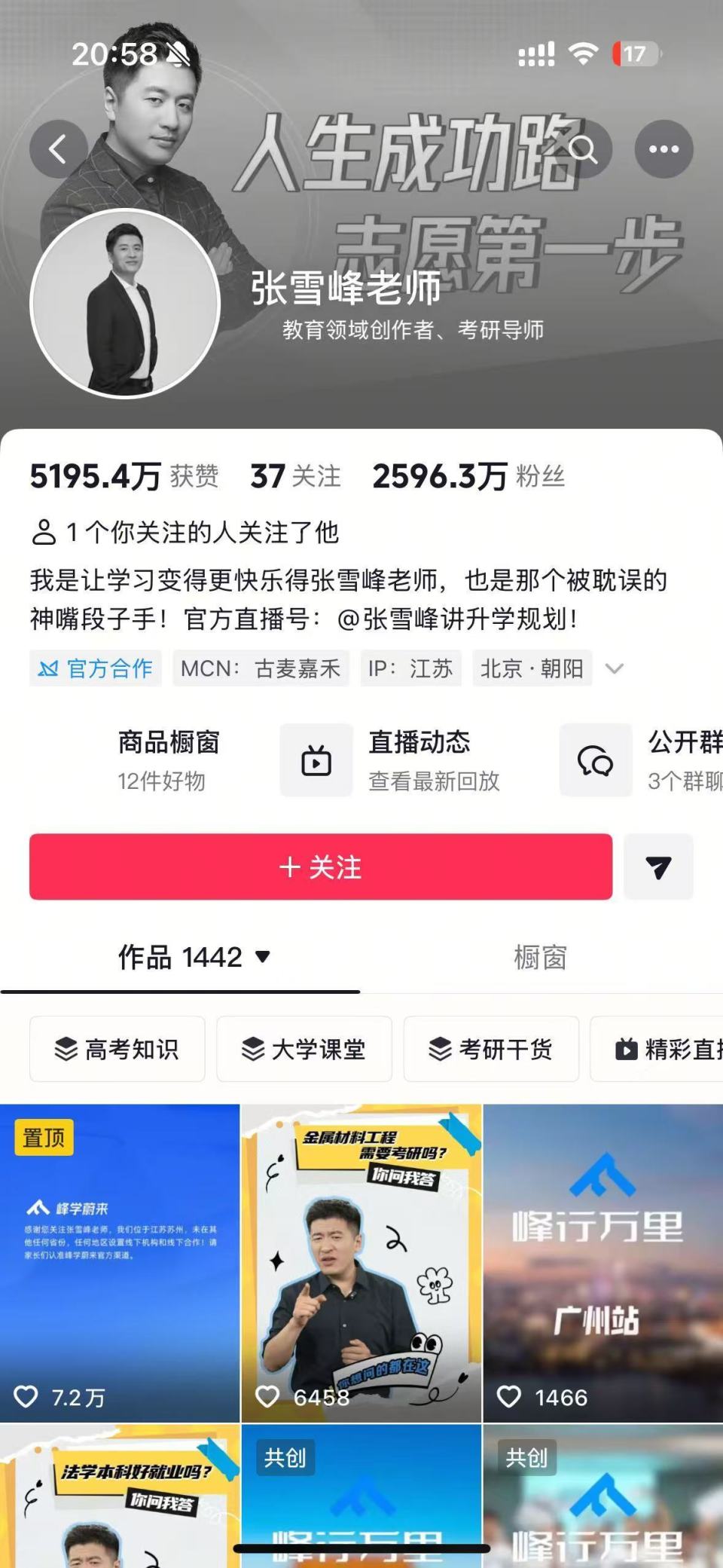Viewport: 723px width, 1568px height.
Task: Tap the 官方合作 badge icon
Action: pyautogui.click(x=47, y=668)
